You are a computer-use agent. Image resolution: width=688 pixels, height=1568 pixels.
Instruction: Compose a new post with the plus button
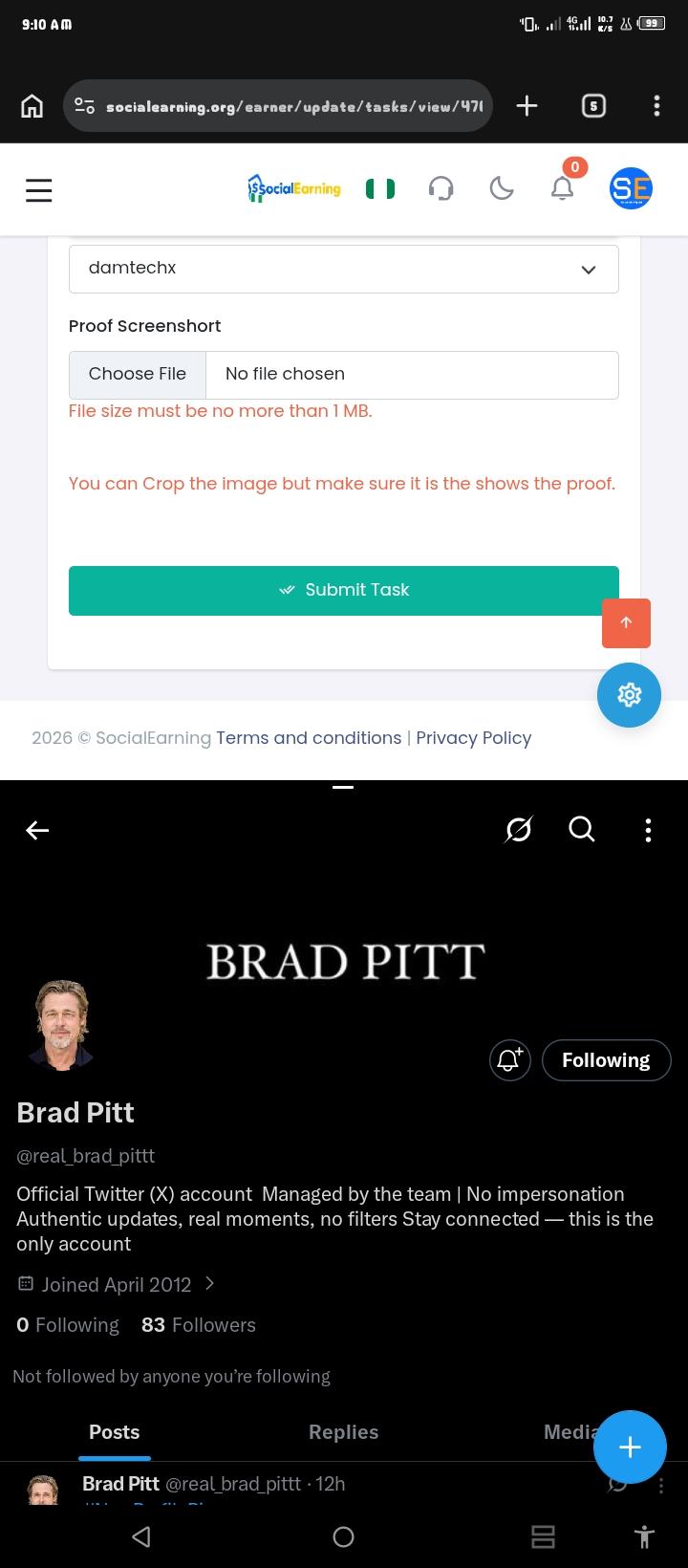point(629,1447)
